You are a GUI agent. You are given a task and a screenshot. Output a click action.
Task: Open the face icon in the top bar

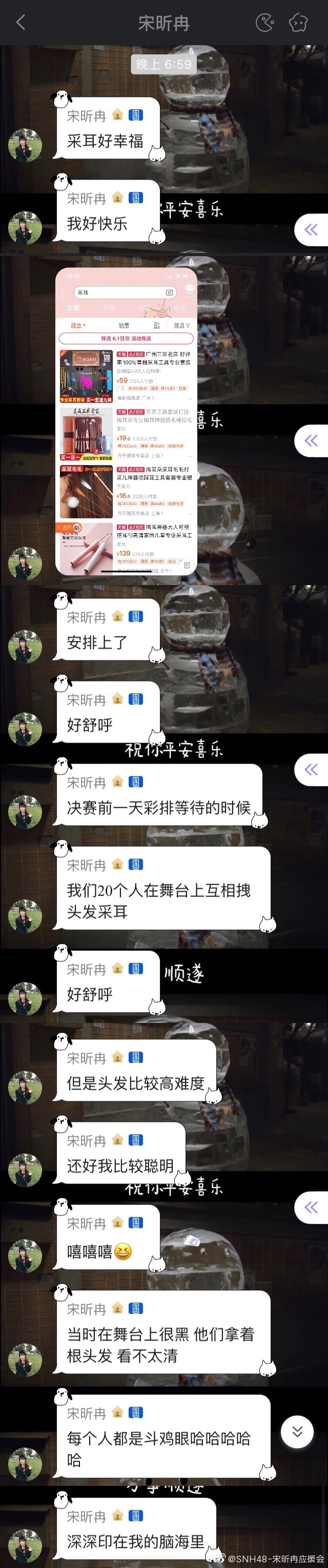pyautogui.click(x=265, y=23)
